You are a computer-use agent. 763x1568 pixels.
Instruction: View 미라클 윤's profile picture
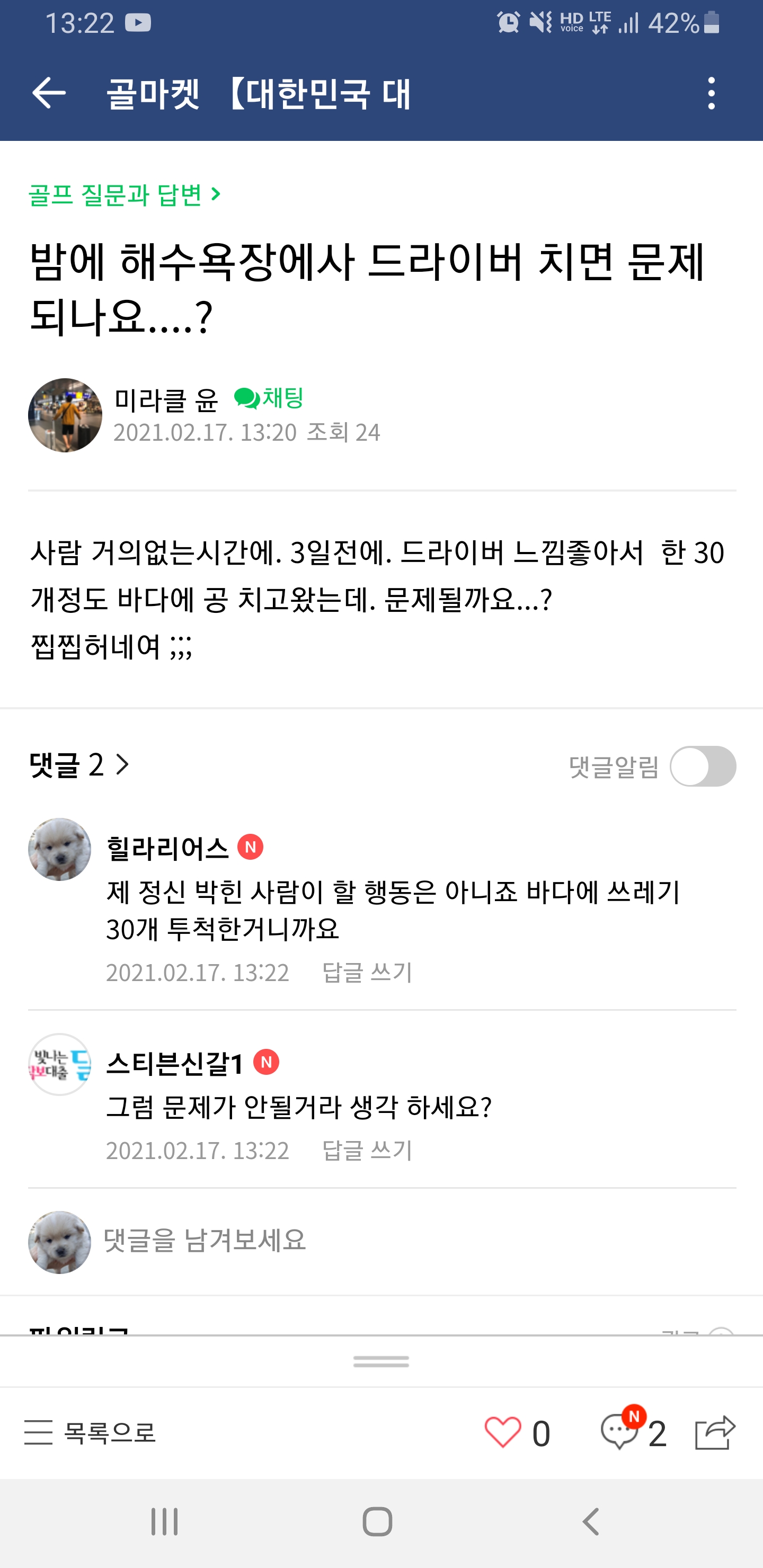pos(65,415)
